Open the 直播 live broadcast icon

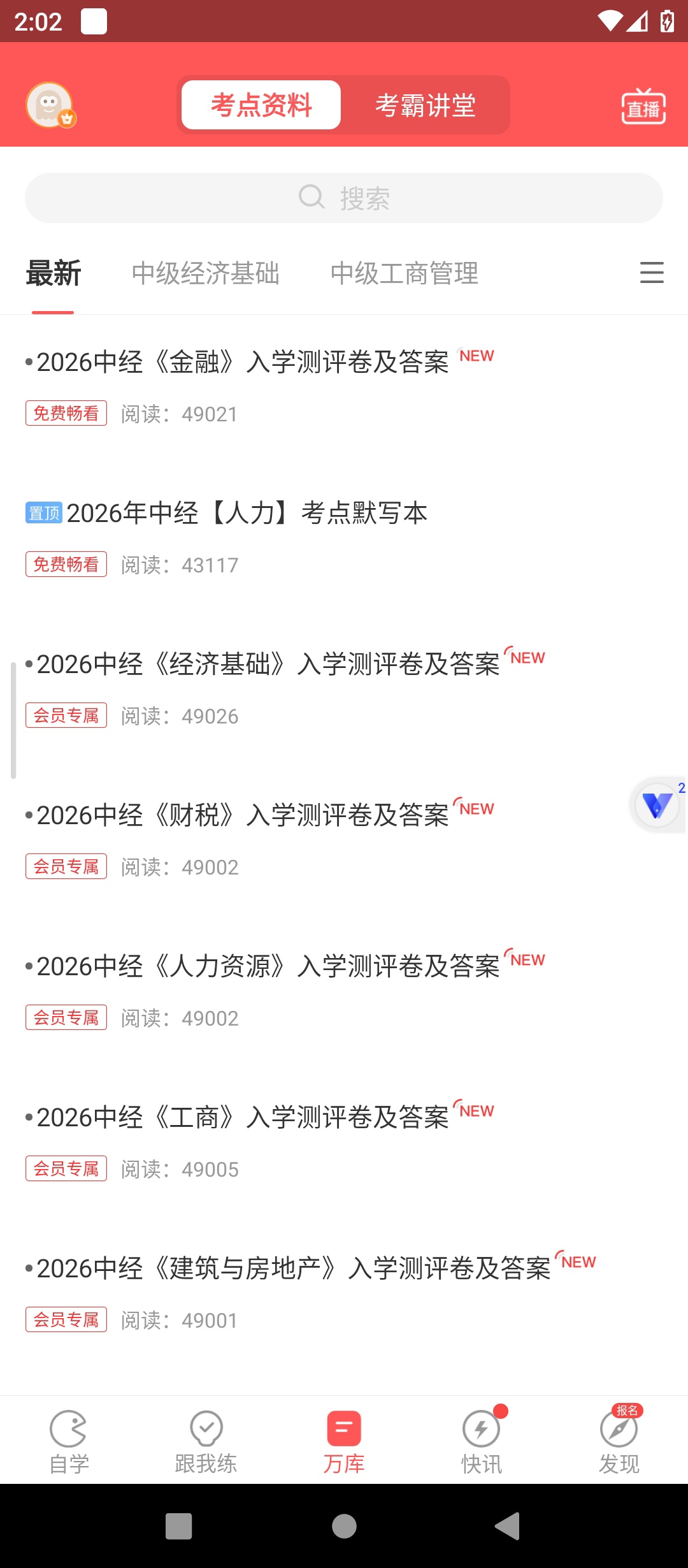click(x=643, y=106)
